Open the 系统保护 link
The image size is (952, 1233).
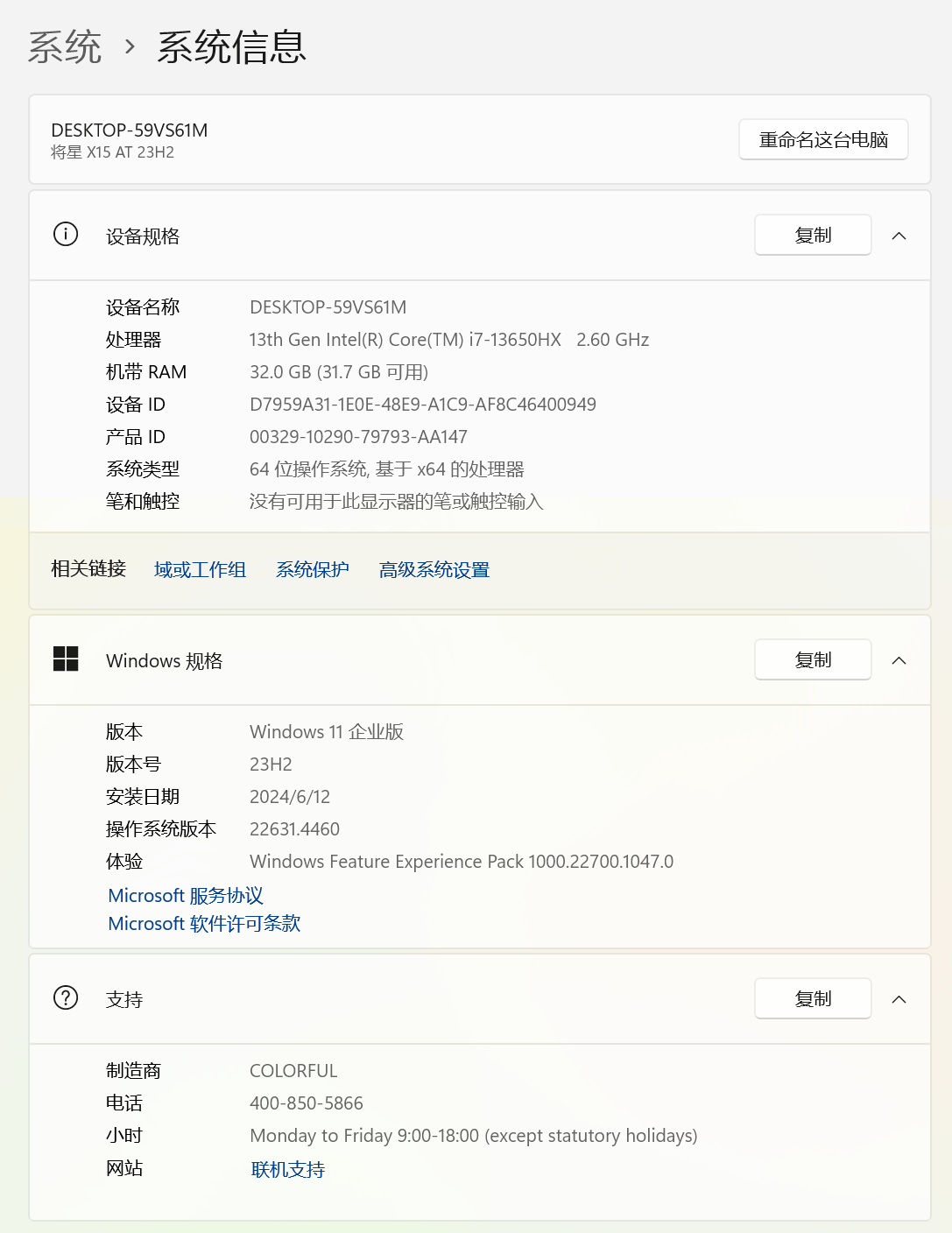coord(312,570)
